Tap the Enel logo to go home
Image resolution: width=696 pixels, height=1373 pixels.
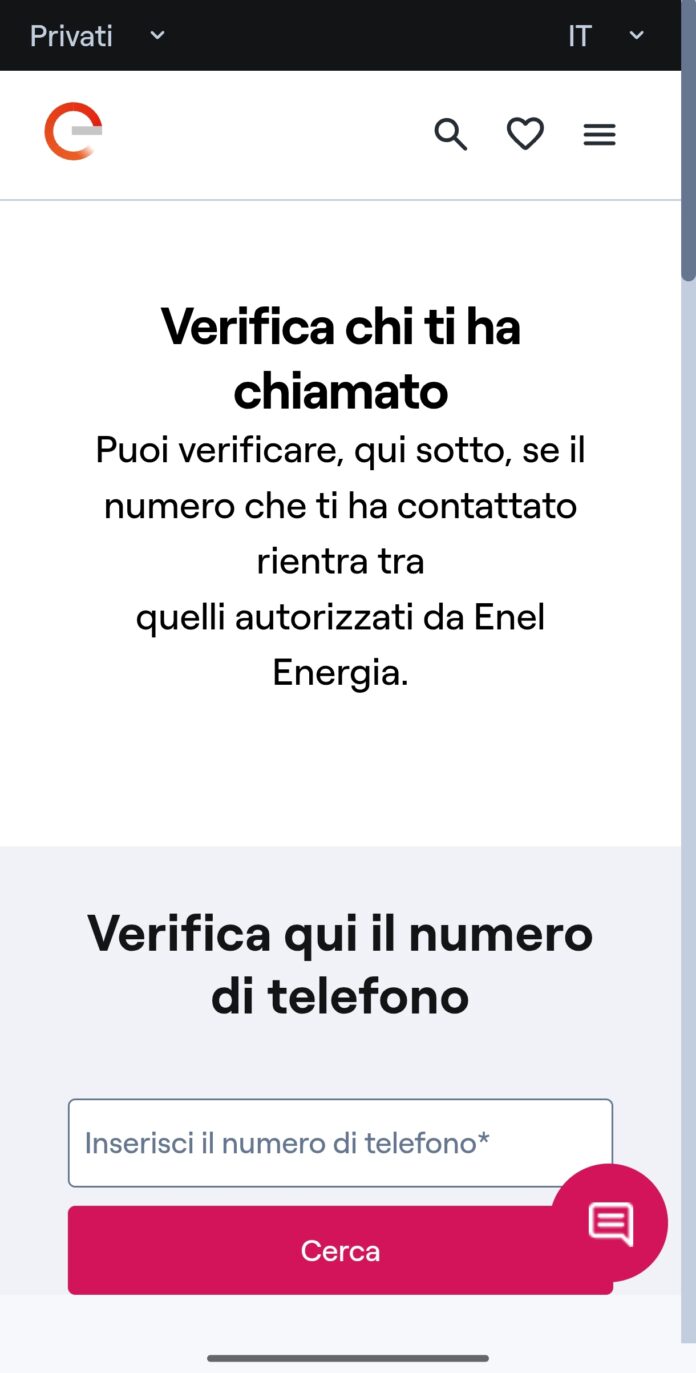[x=73, y=131]
